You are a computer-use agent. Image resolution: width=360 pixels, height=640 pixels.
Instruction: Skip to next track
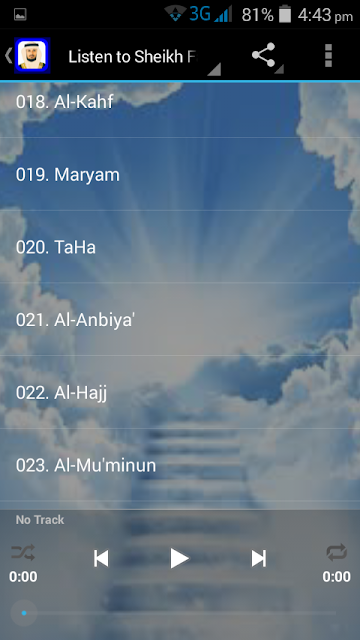click(258, 558)
